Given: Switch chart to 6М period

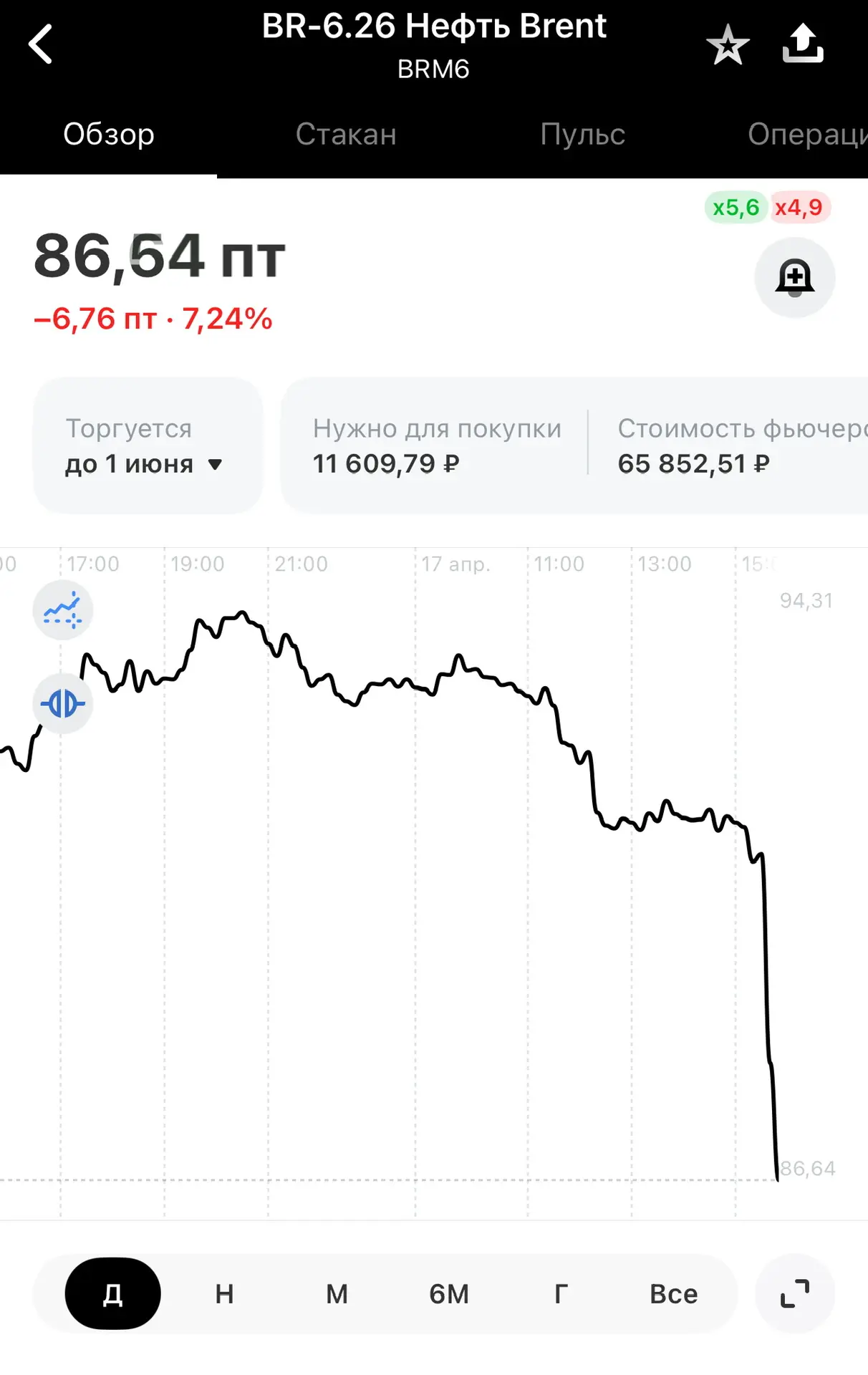Looking at the screenshot, I should (x=449, y=1294).
